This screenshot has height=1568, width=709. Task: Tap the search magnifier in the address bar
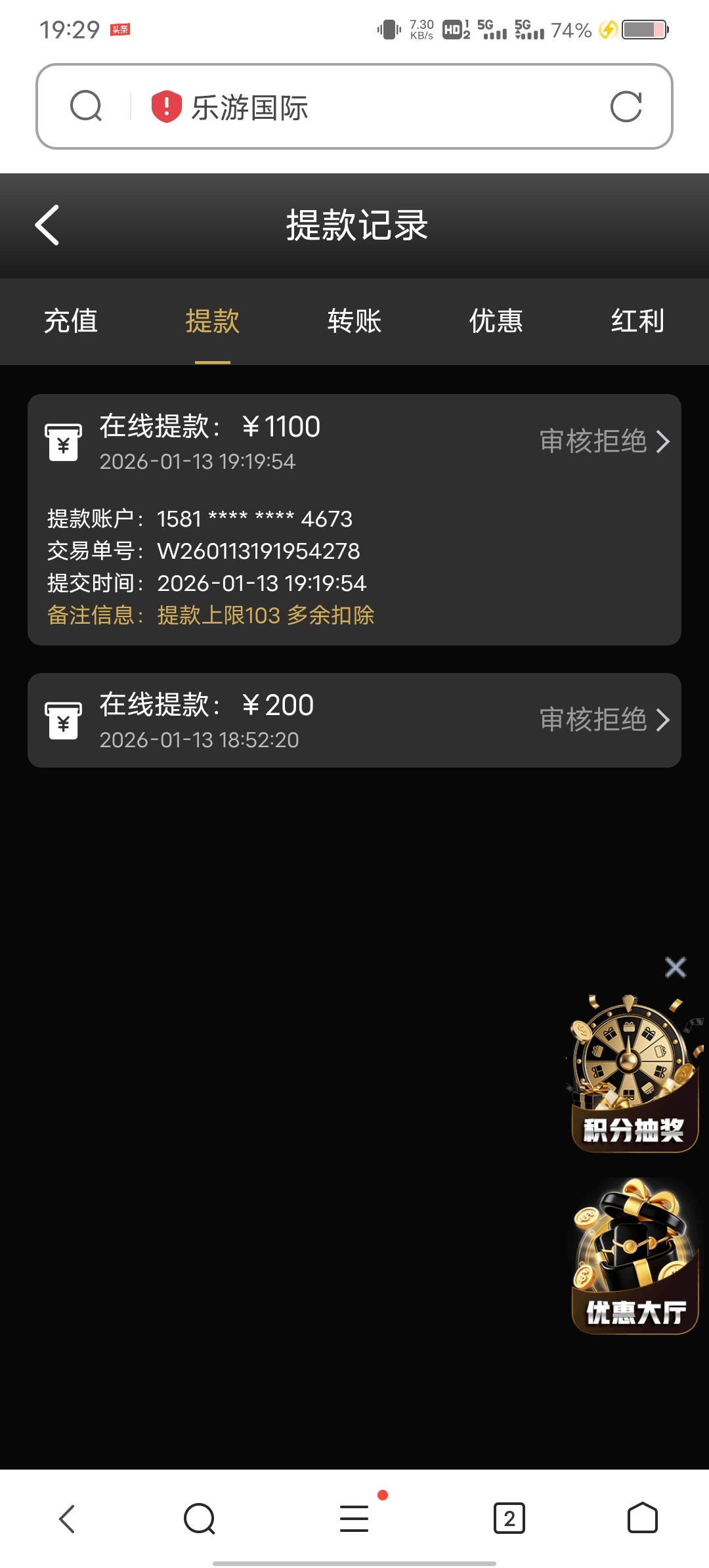[87, 106]
